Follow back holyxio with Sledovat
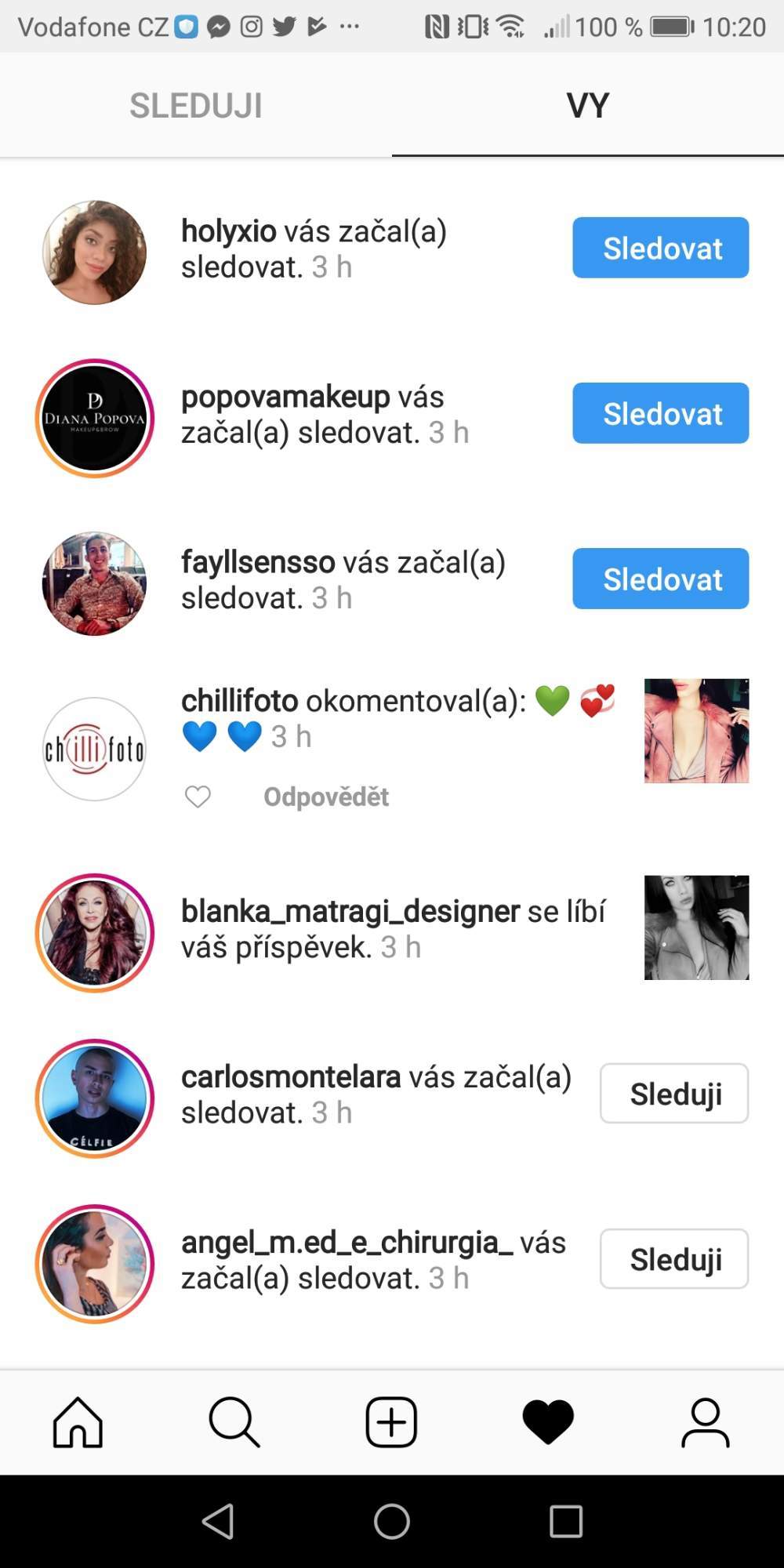This screenshot has width=784, height=1568. pyautogui.click(x=660, y=248)
